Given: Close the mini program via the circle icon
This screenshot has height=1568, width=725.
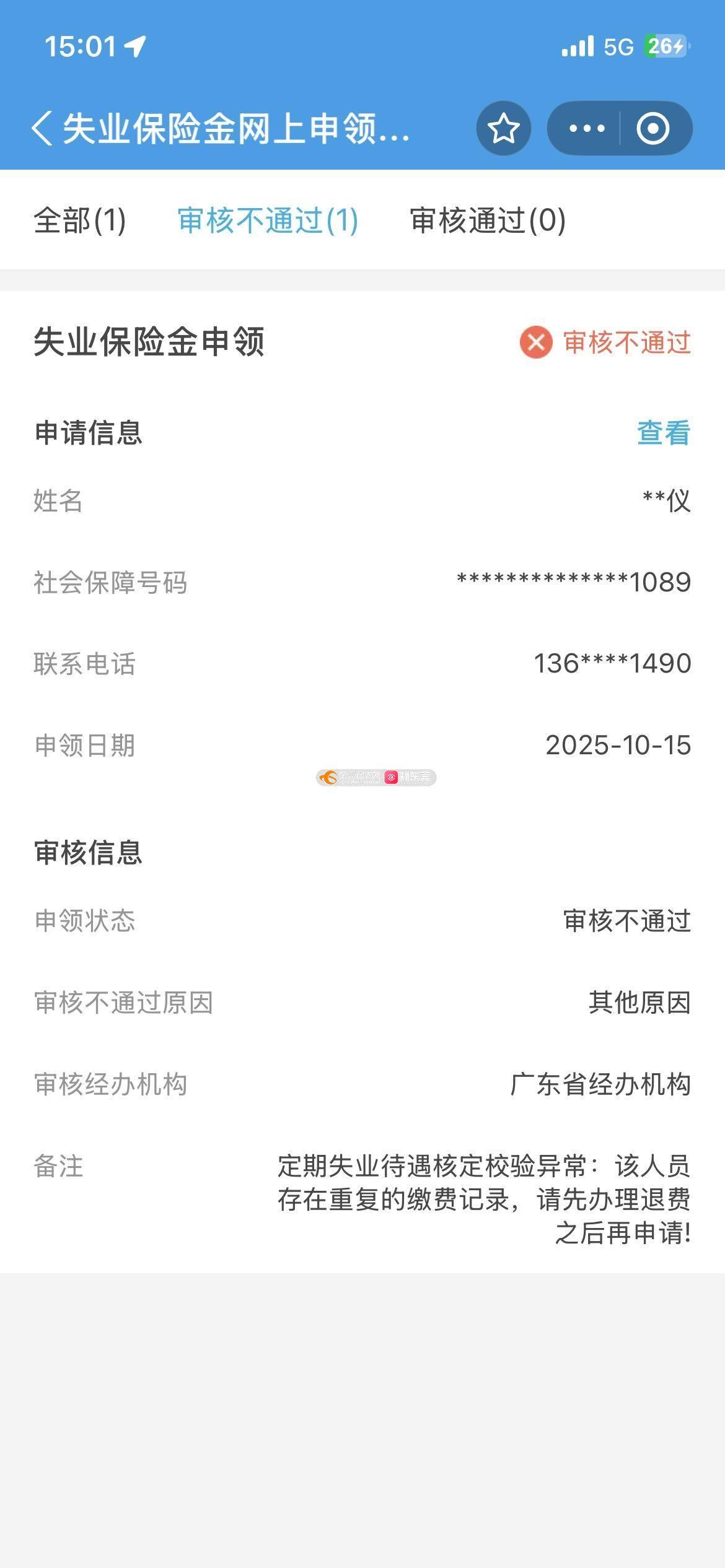Looking at the screenshot, I should [653, 128].
